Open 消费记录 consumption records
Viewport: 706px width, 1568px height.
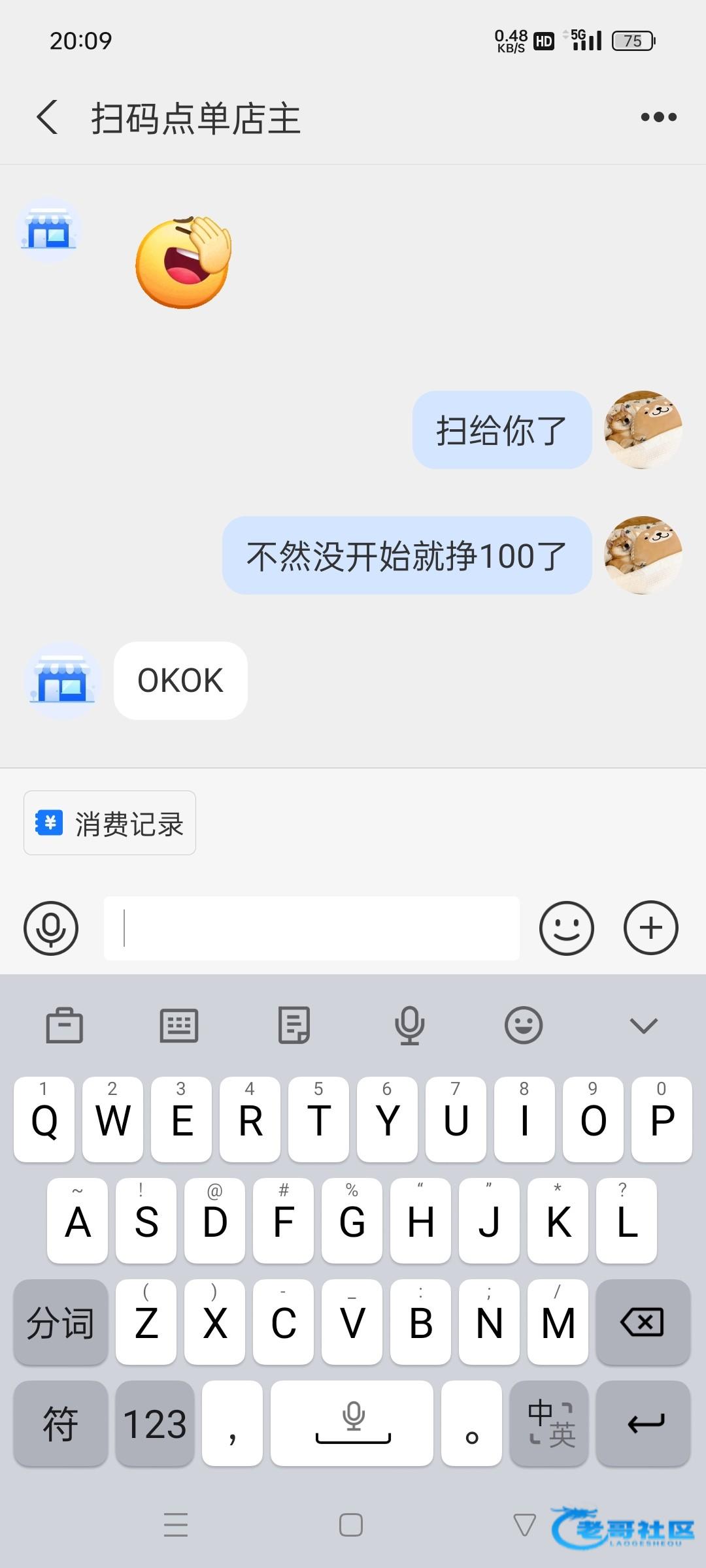pyautogui.click(x=110, y=823)
